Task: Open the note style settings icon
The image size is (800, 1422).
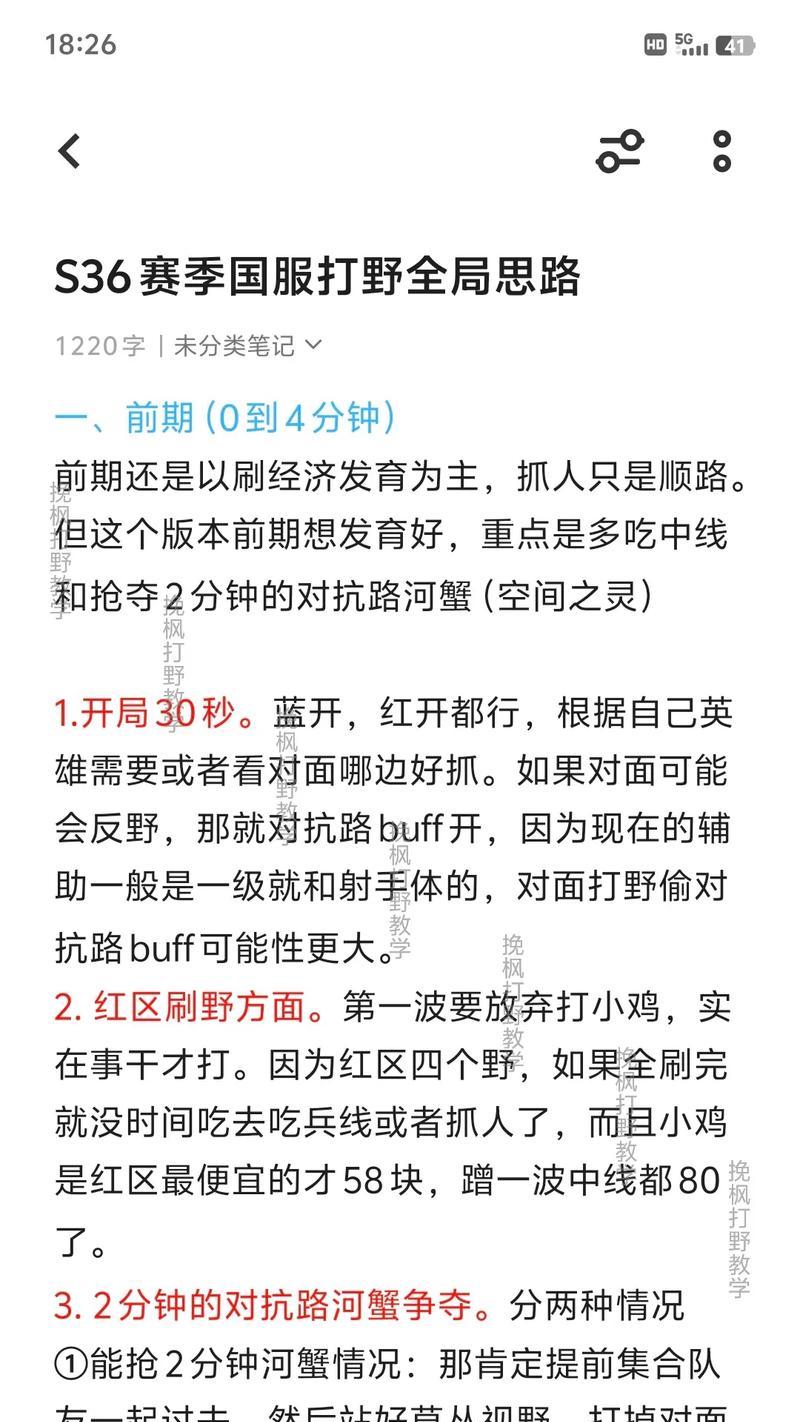Action: 620,152
